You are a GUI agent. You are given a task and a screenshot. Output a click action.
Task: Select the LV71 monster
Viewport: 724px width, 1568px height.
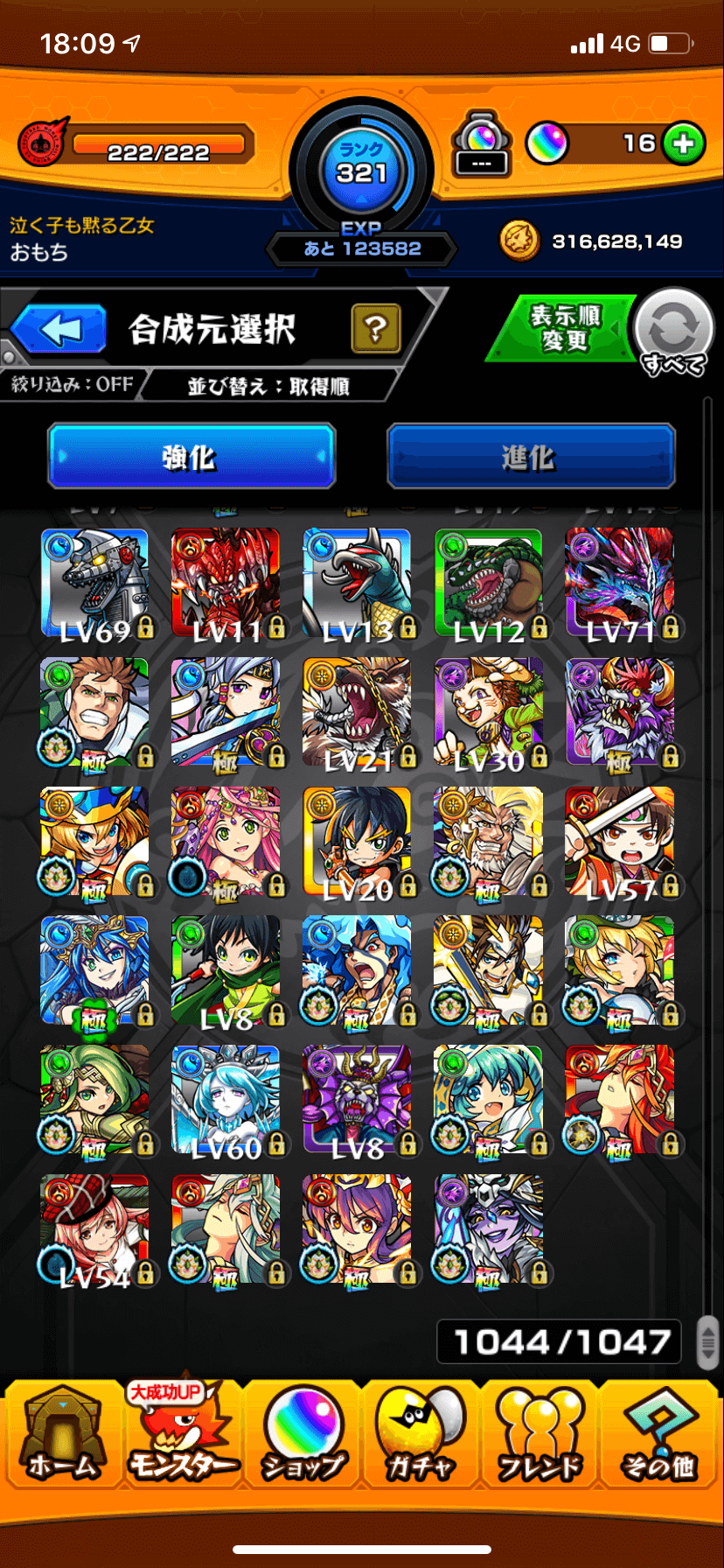pos(620,584)
